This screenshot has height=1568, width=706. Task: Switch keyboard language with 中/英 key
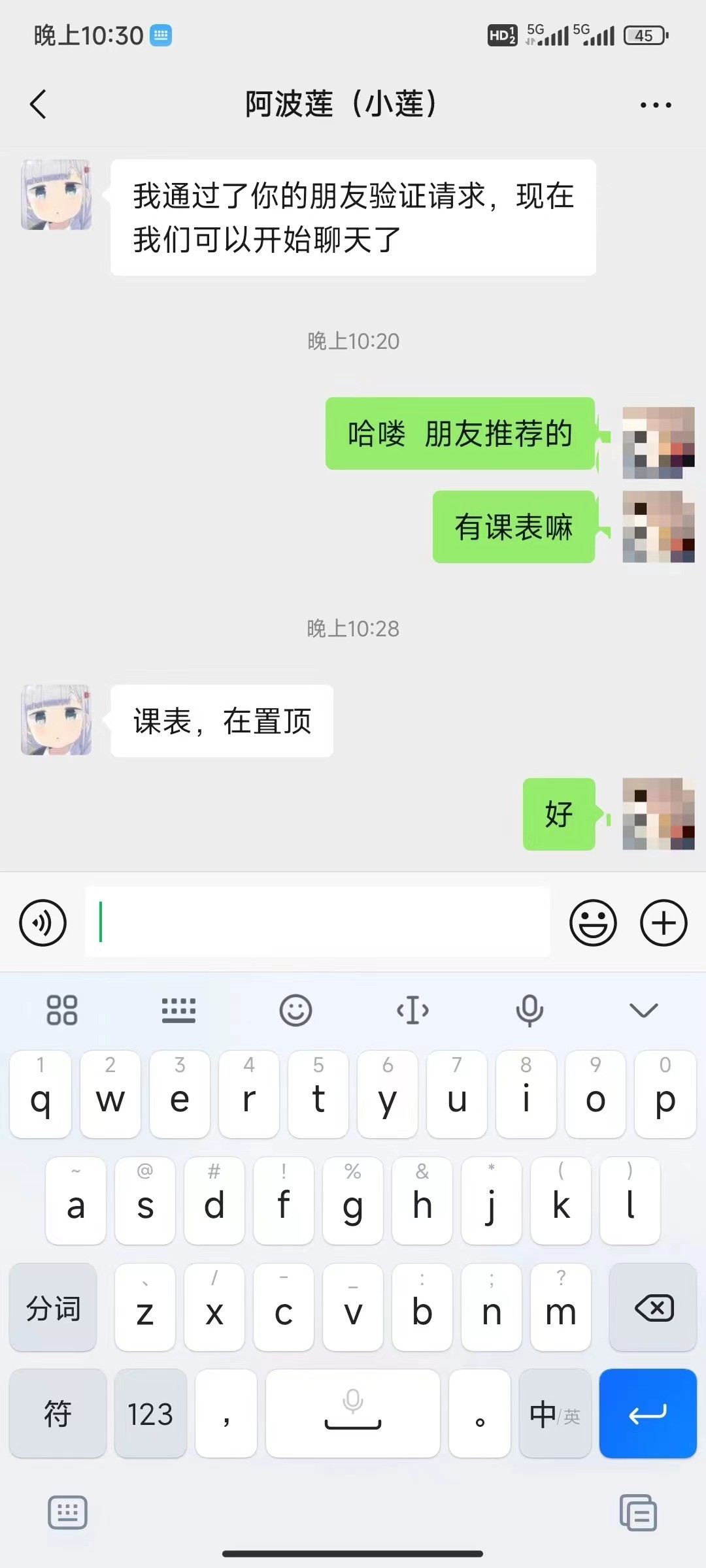(x=555, y=1413)
